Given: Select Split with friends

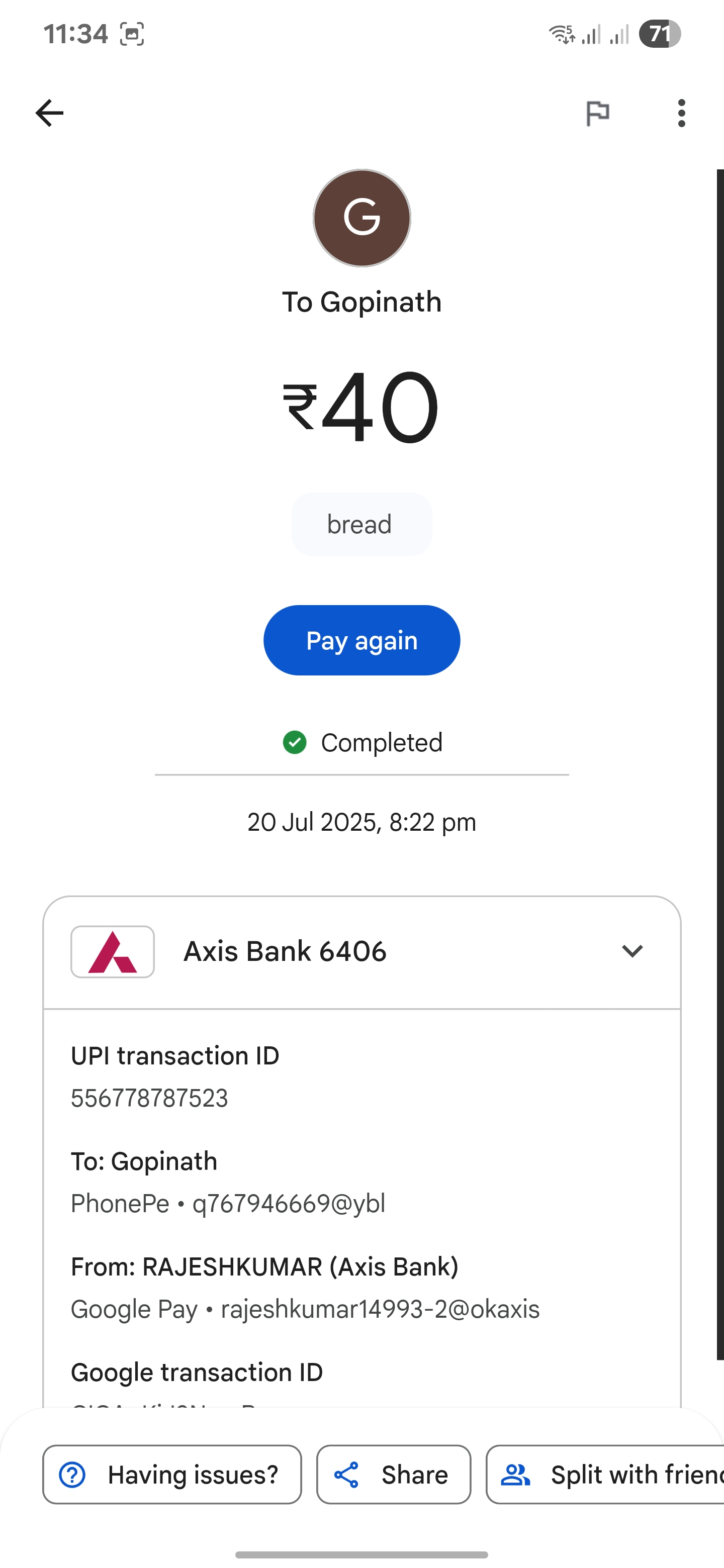Looking at the screenshot, I should point(605,1474).
